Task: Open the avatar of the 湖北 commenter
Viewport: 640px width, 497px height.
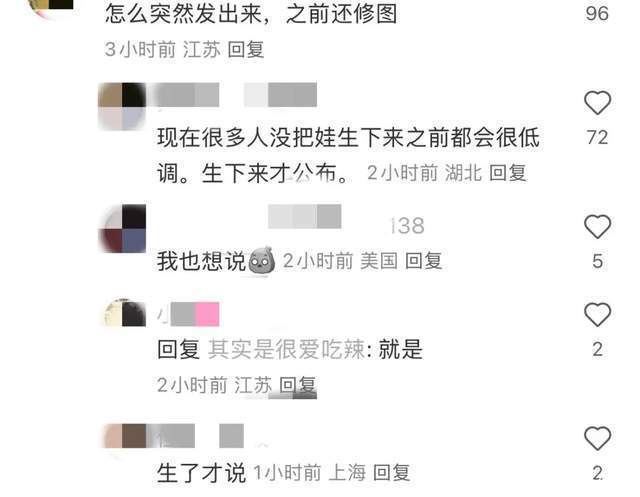Action: point(122,107)
